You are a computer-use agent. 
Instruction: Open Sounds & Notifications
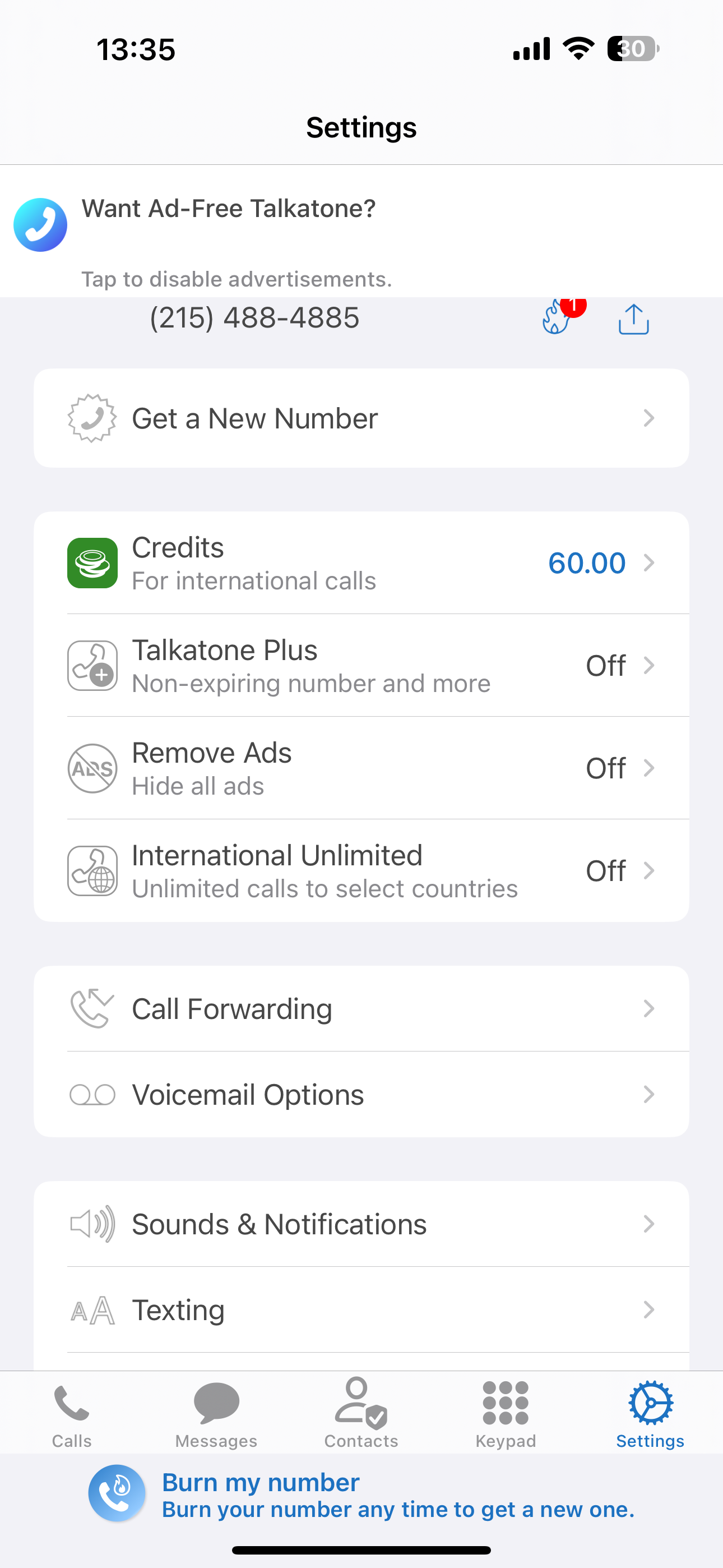click(x=361, y=1224)
